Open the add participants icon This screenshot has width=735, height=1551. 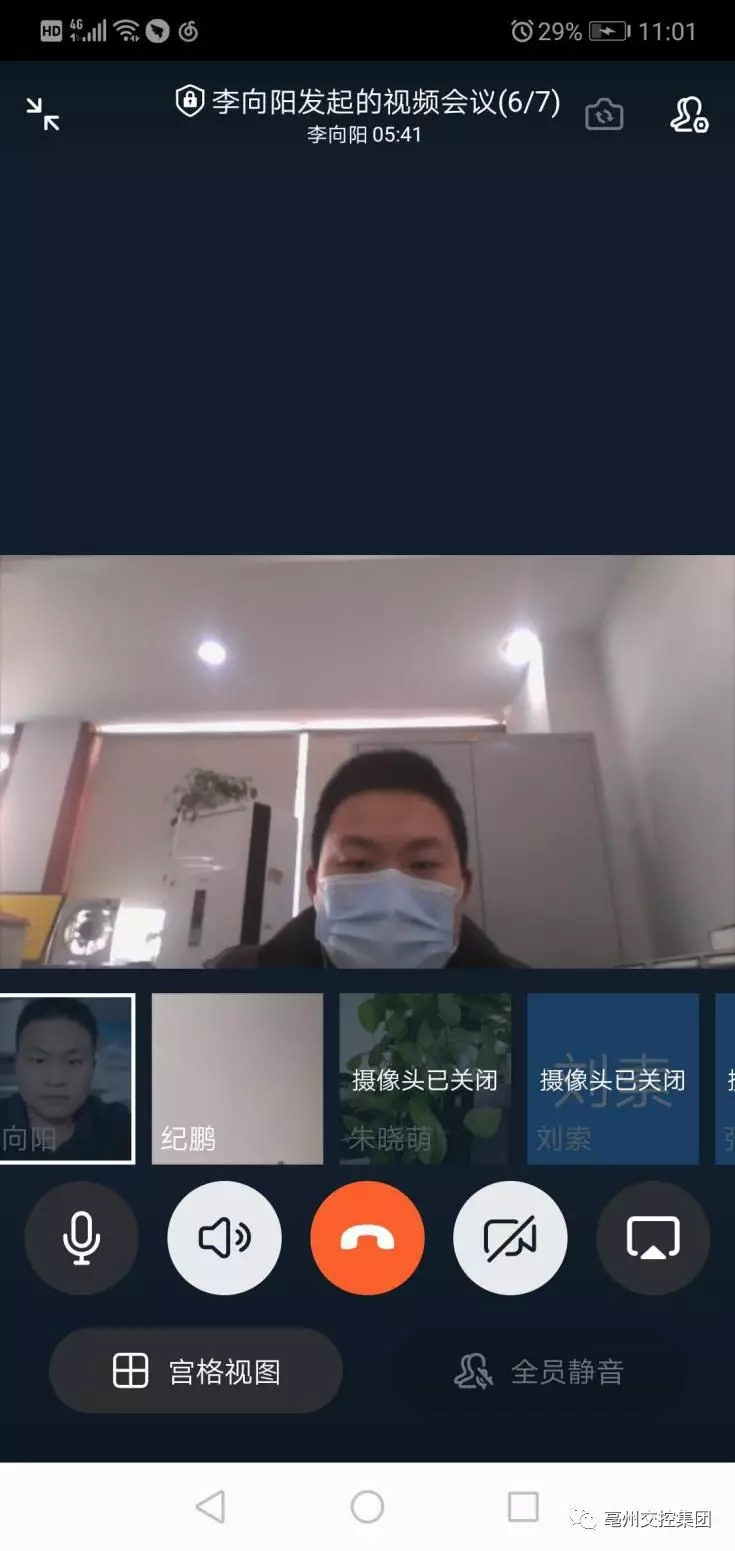(x=688, y=114)
